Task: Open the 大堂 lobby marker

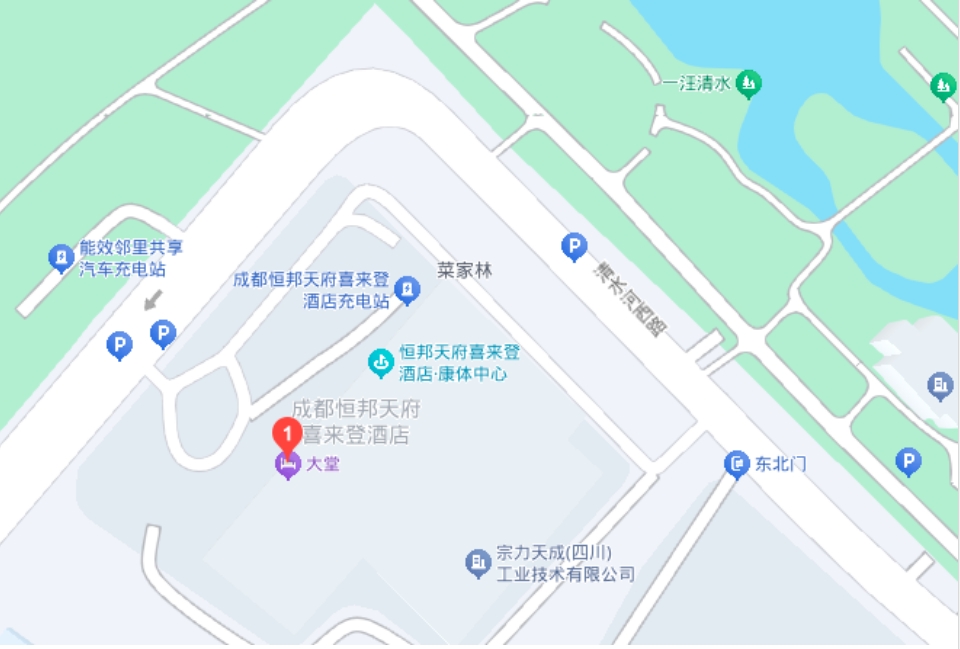Action: [288, 464]
